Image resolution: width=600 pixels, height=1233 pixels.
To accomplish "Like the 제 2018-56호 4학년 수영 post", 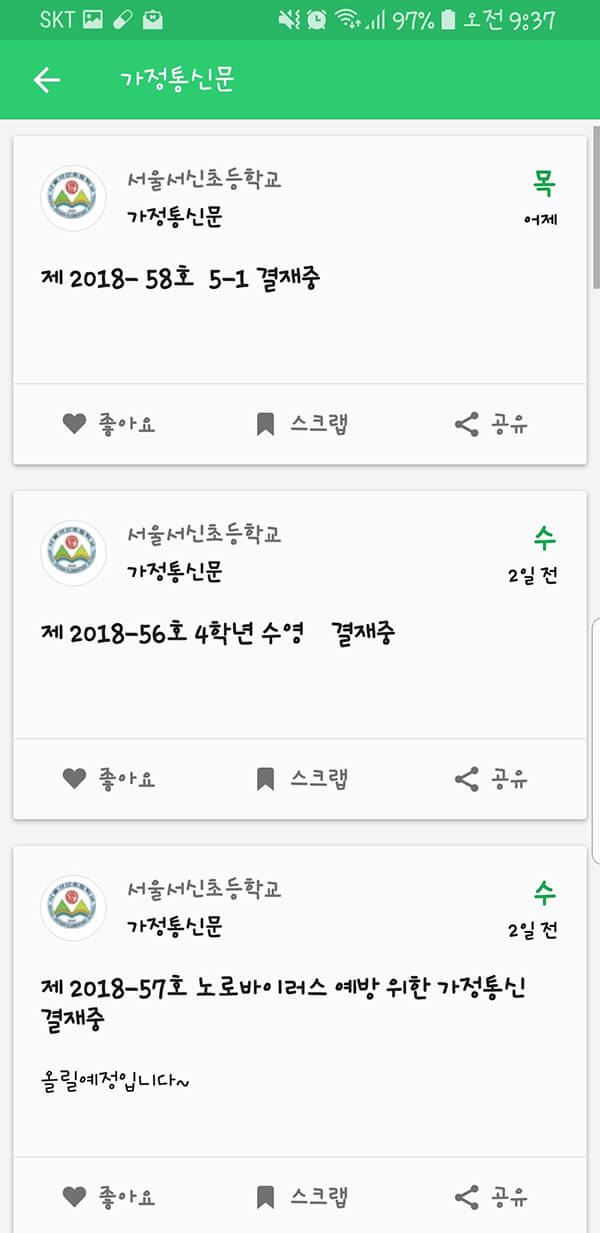I will pos(109,779).
